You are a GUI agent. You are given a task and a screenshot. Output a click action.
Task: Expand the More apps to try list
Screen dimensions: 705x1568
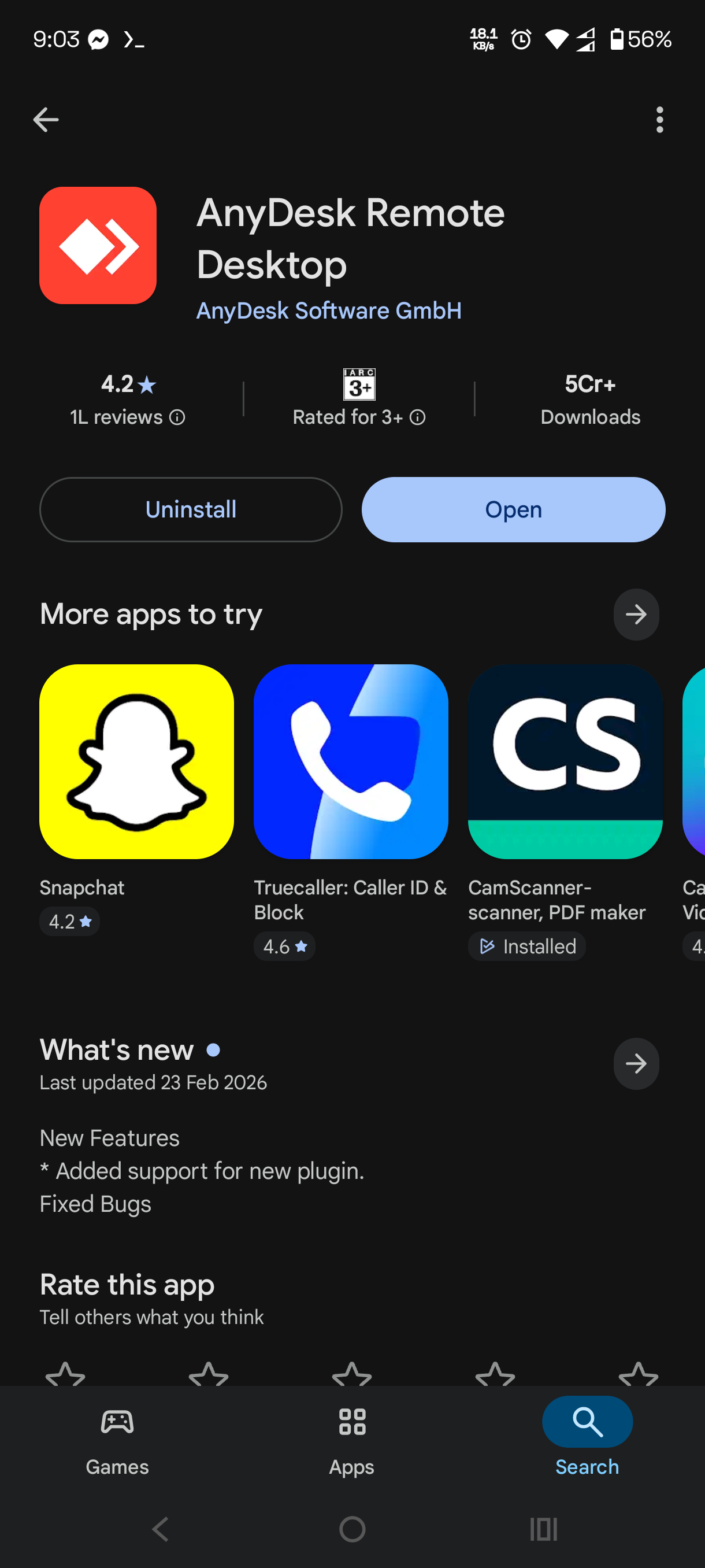click(636, 614)
